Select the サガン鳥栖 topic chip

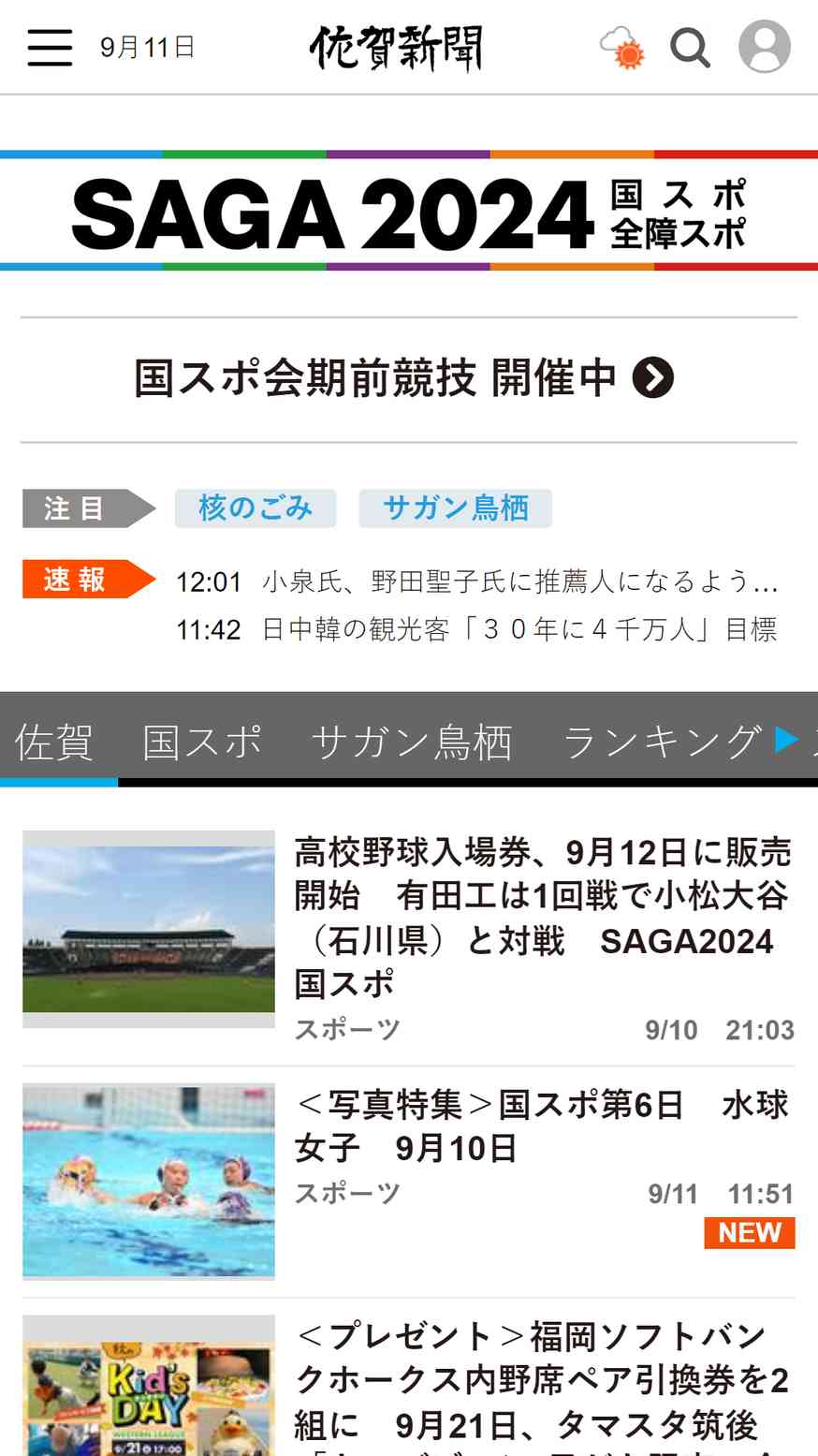tap(456, 508)
